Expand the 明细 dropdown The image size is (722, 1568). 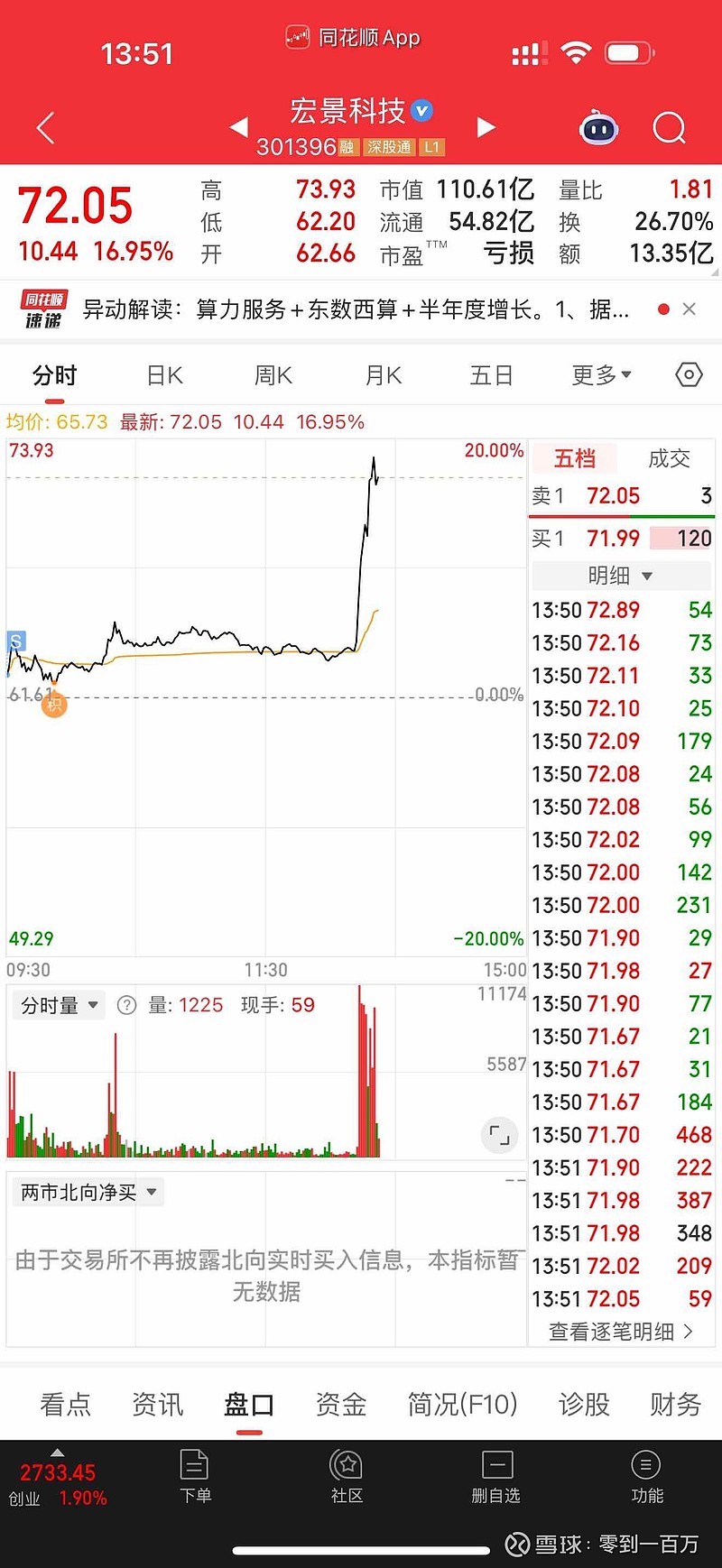[x=621, y=576]
